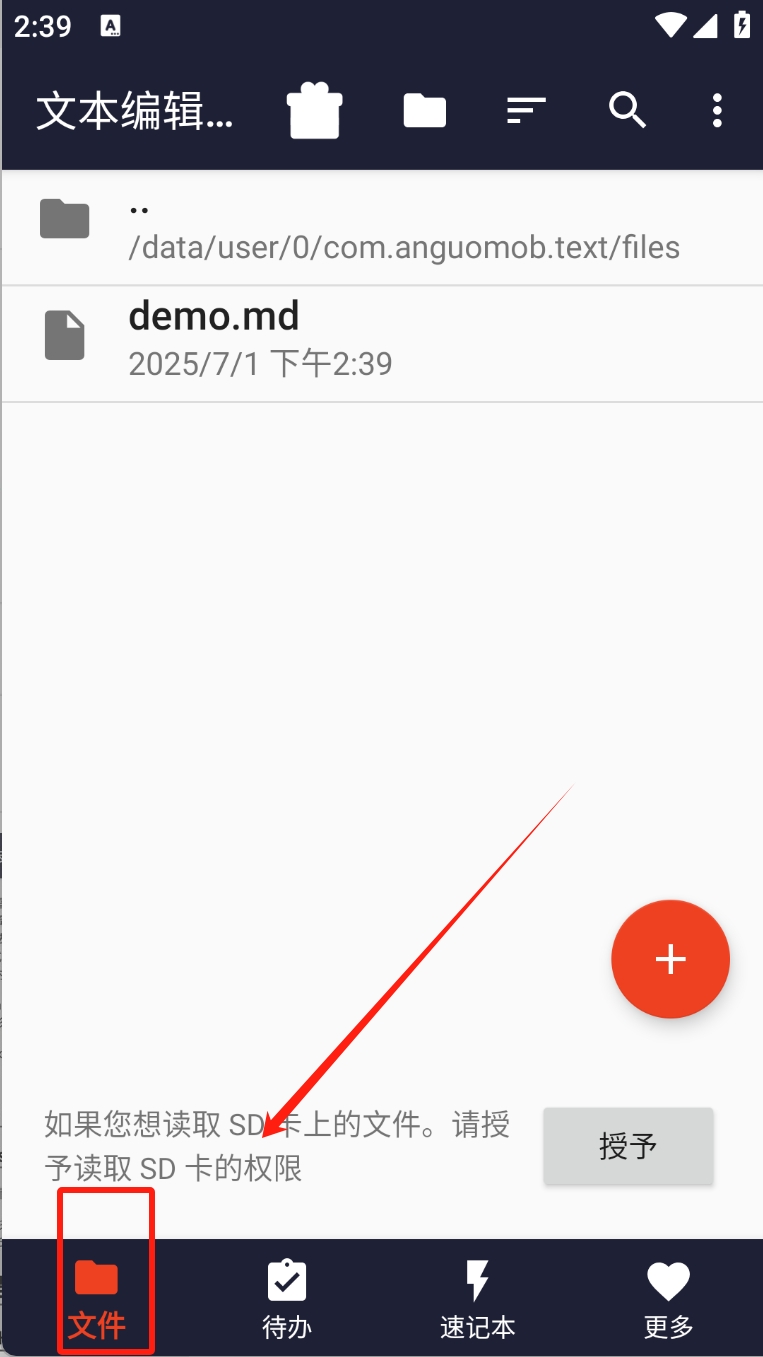Open the demo.md file
The width and height of the screenshot is (763, 1357).
[x=380, y=337]
